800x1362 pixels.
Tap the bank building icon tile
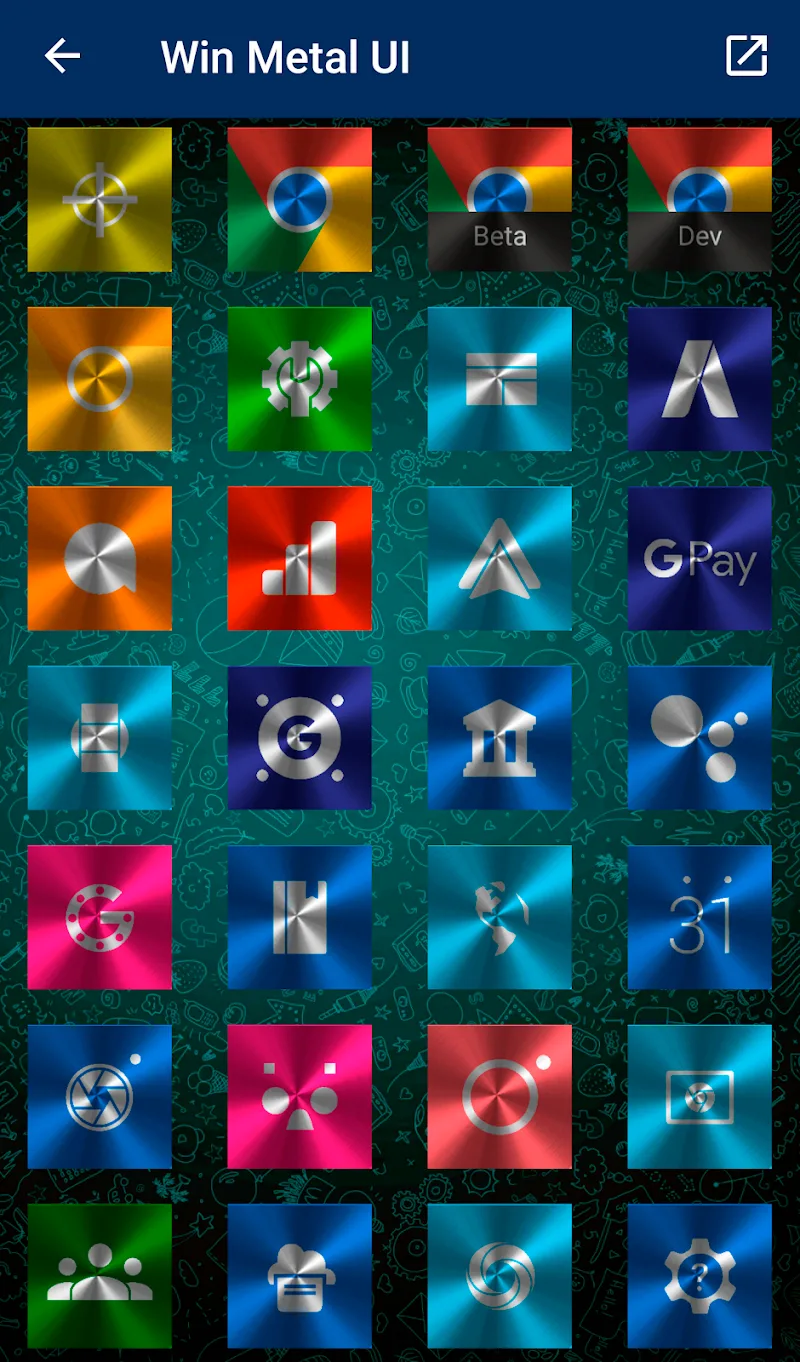coord(499,737)
